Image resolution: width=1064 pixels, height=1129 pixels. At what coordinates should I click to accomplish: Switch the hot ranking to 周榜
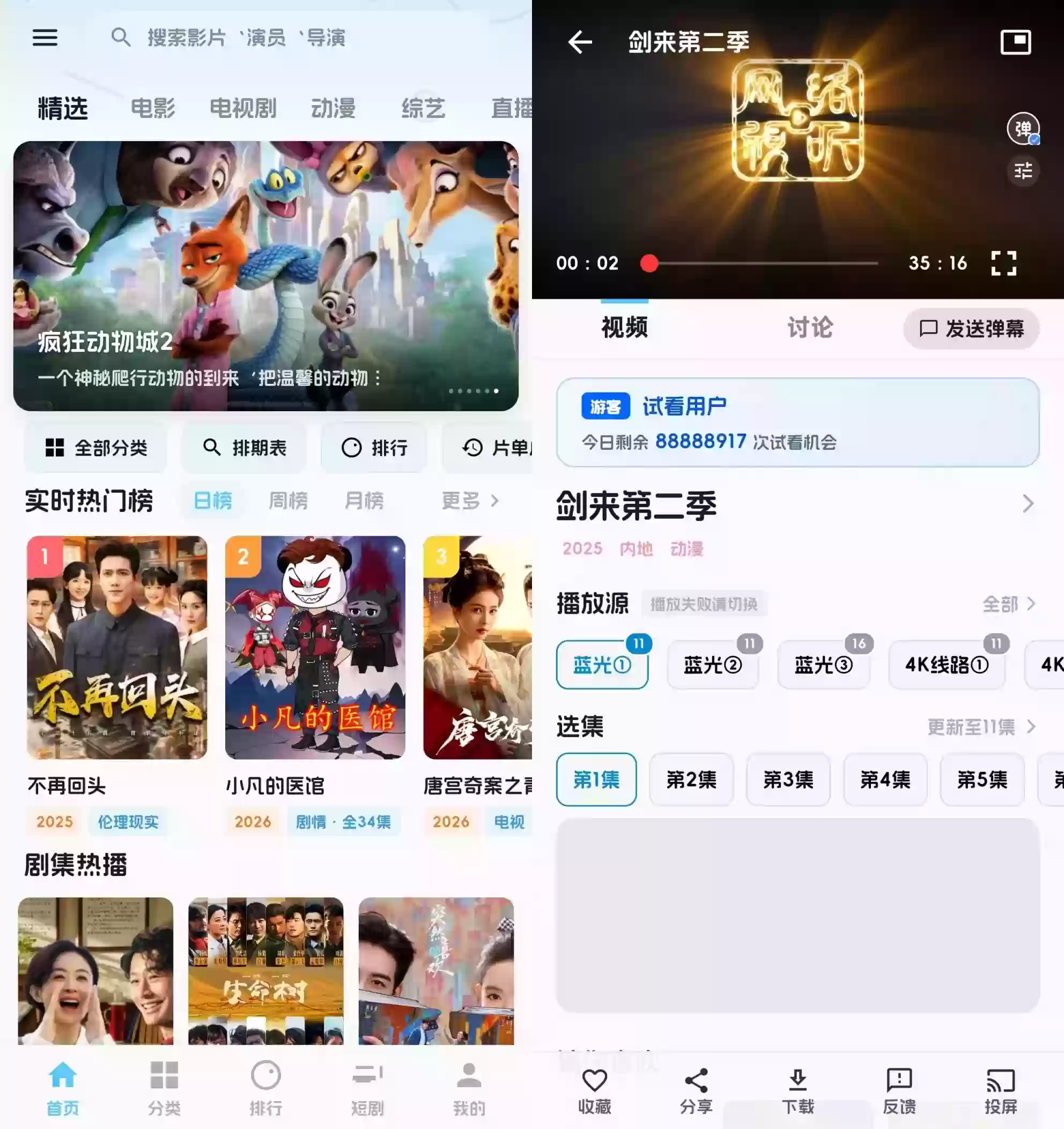click(x=288, y=500)
